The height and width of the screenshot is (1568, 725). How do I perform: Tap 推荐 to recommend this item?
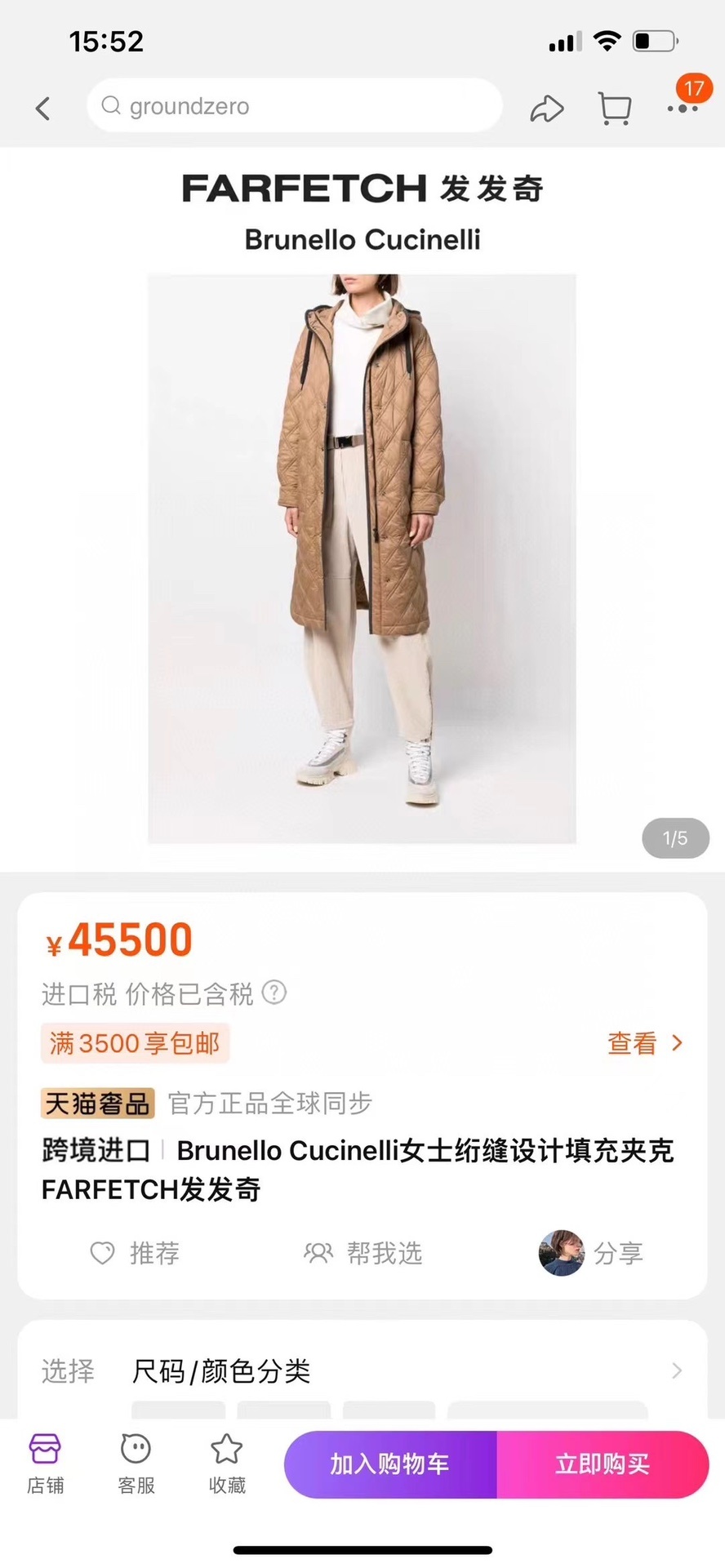pos(136,1253)
